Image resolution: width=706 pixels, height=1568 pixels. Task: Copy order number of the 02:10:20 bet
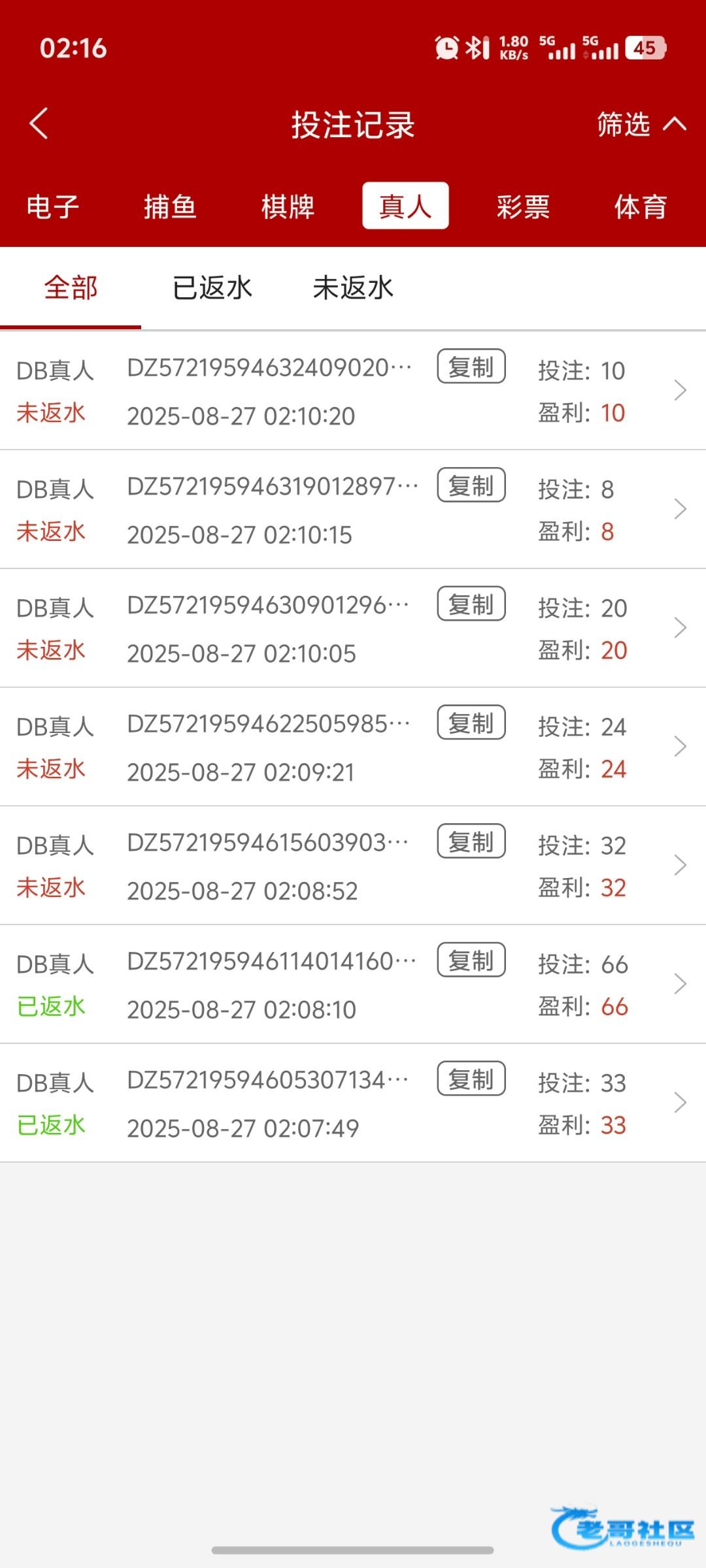[x=471, y=367]
